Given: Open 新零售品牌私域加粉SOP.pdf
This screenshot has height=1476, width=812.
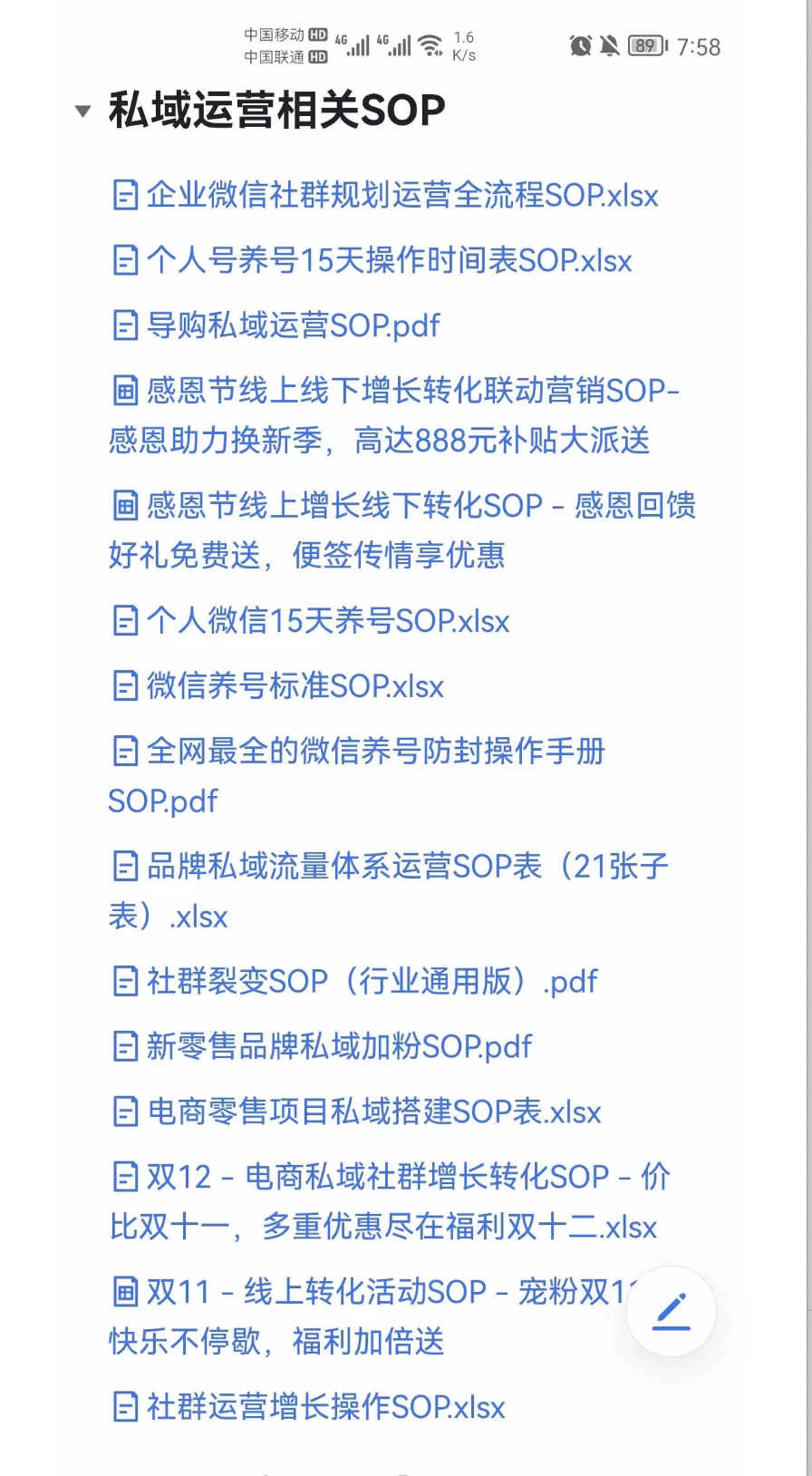Looking at the screenshot, I should (x=339, y=1046).
